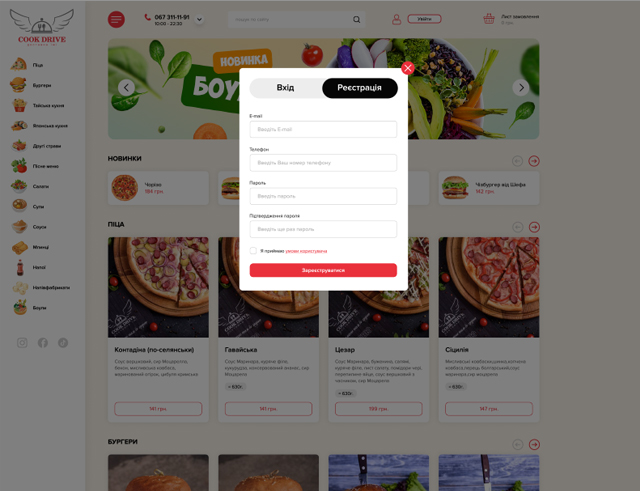The height and width of the screenshot is (491, 640).
Task: Submit with the Зареєструватися button
Action: coord(323,270)
